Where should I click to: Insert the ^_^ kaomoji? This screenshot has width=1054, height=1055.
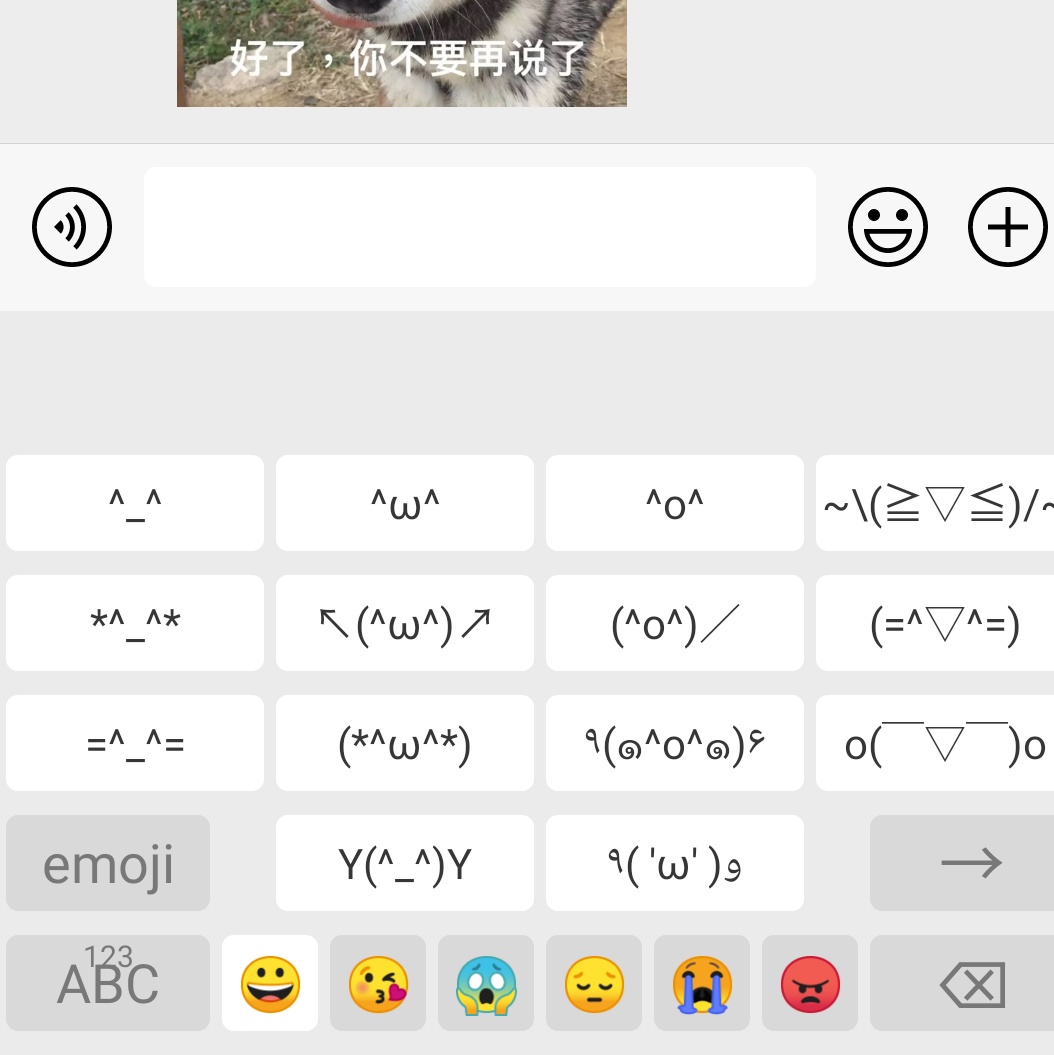point(135,503)
